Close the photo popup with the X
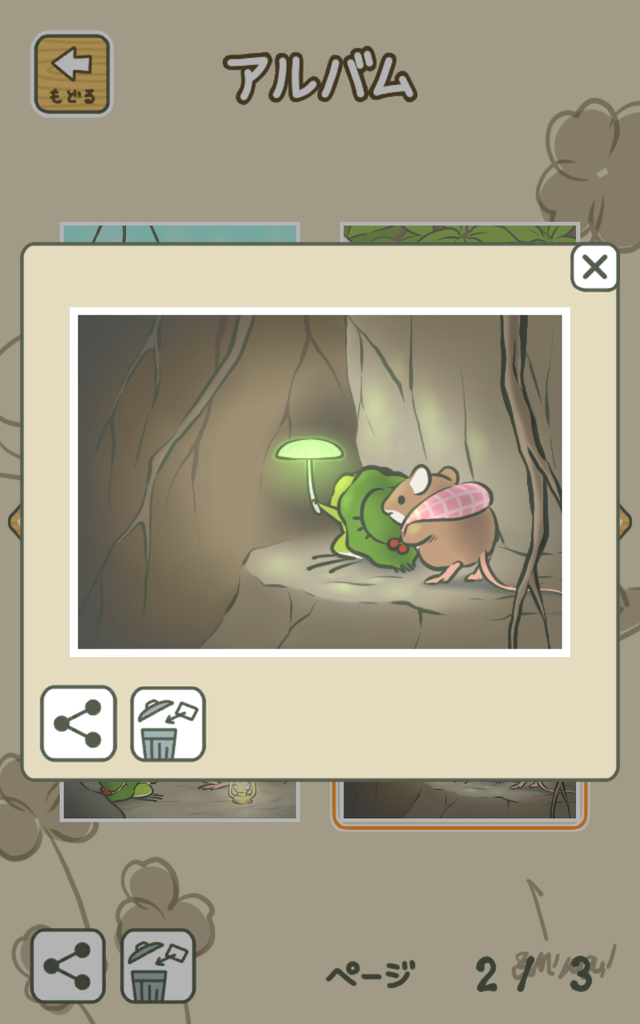Viewport: 640px width, 1024px height. coord(594,267)
